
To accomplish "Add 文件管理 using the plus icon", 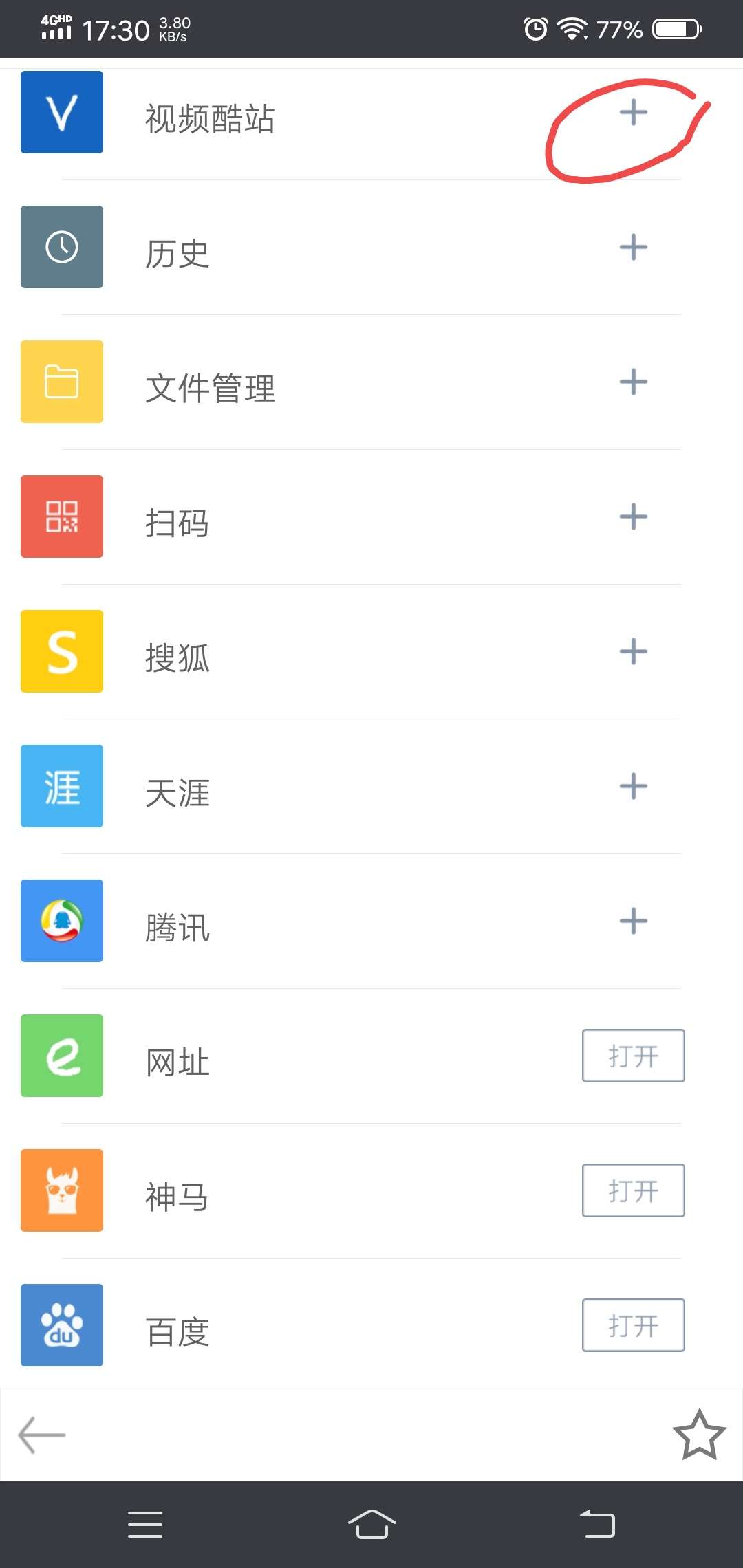I will click(x=633, y=382).
